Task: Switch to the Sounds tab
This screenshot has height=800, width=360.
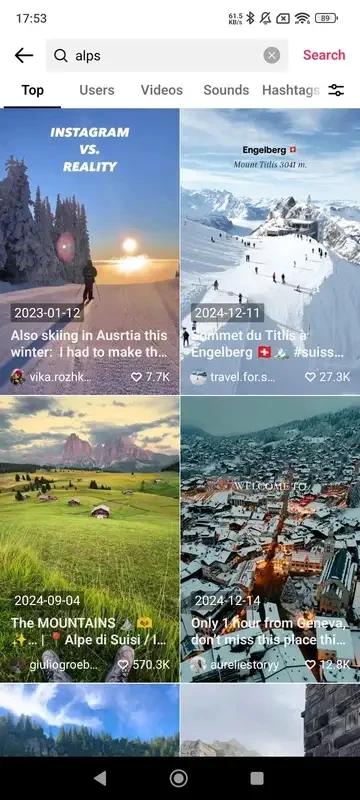Action: [x=226, y=90]
